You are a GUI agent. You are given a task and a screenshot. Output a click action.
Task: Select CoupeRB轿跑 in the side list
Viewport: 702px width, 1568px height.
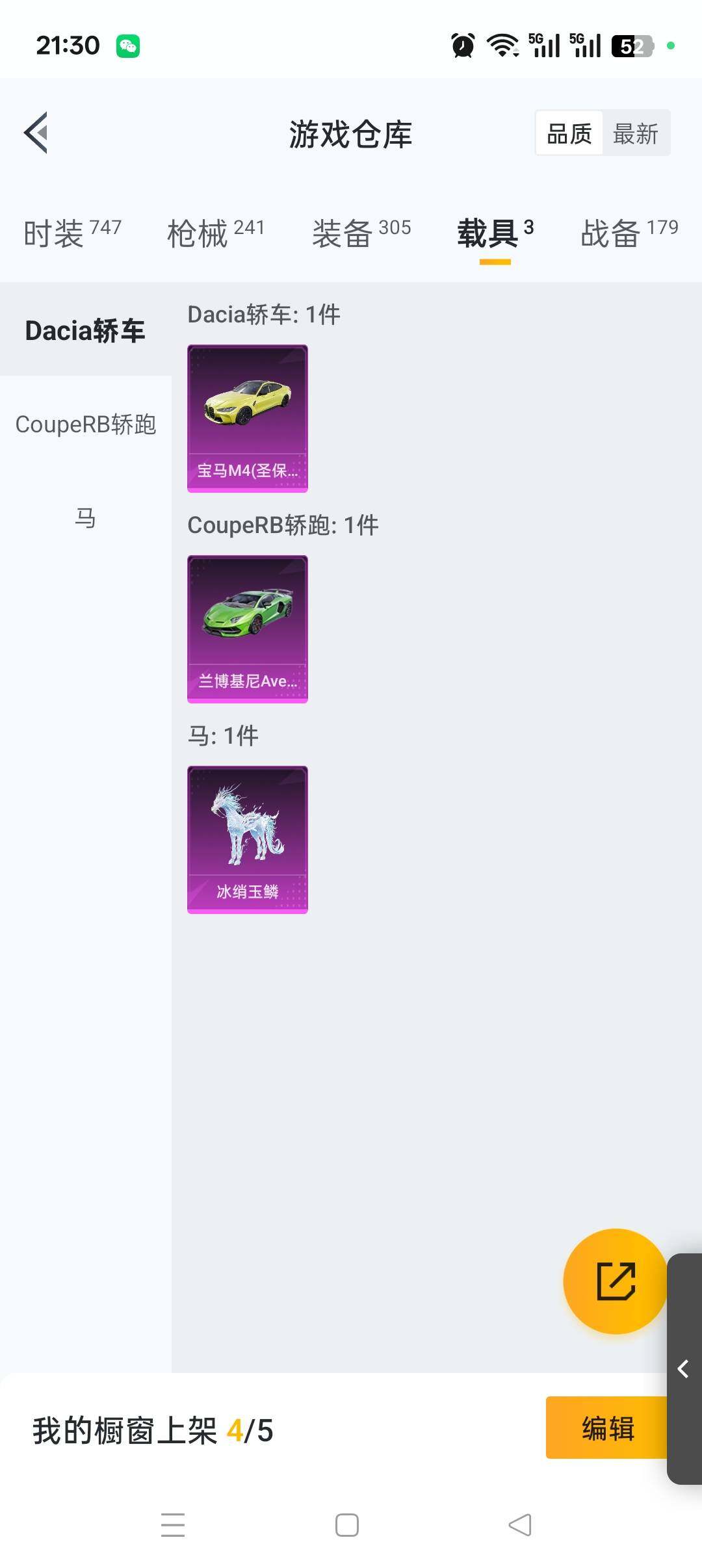85,424
